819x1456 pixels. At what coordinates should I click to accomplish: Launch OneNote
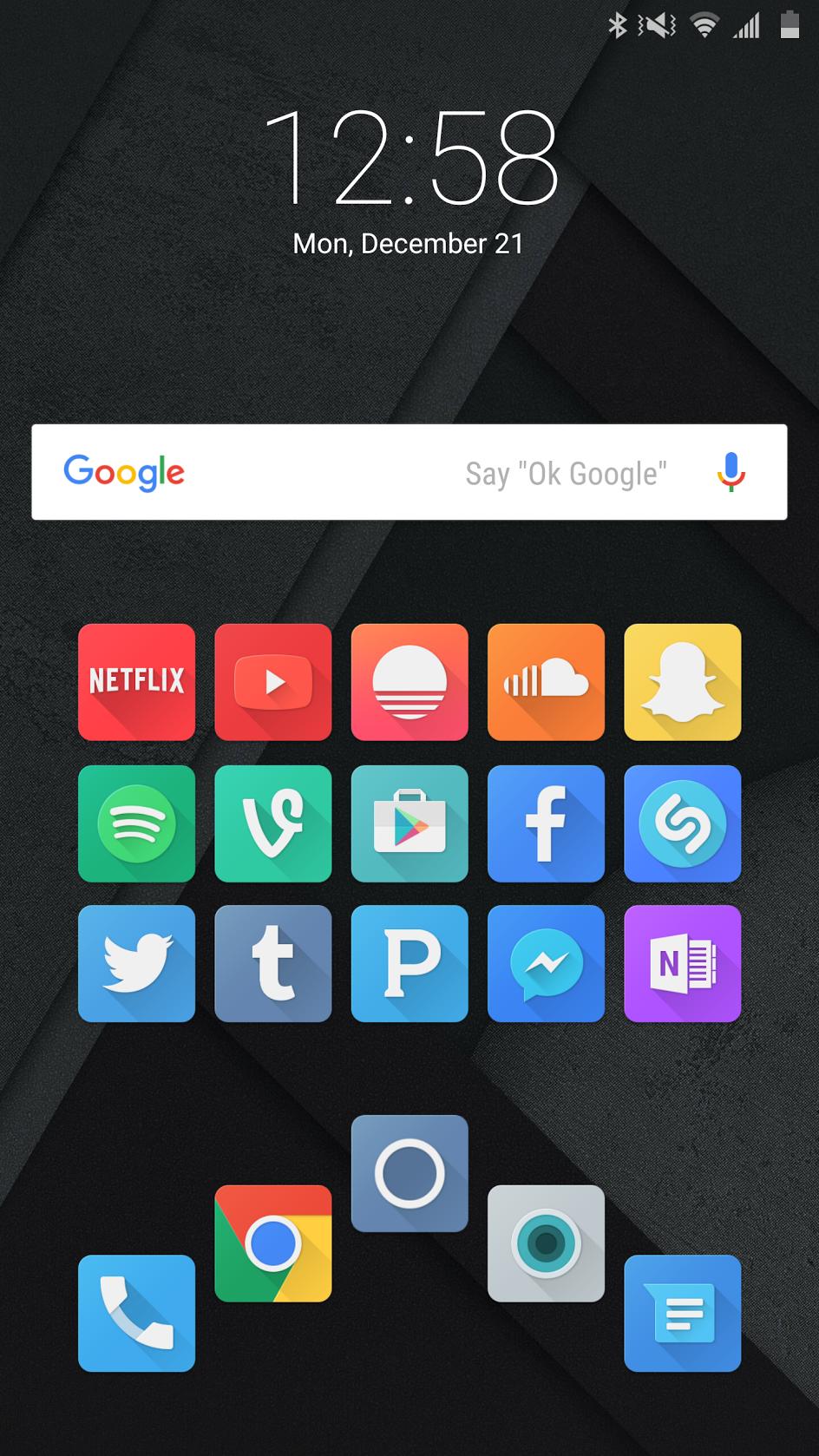coord(683,964)
